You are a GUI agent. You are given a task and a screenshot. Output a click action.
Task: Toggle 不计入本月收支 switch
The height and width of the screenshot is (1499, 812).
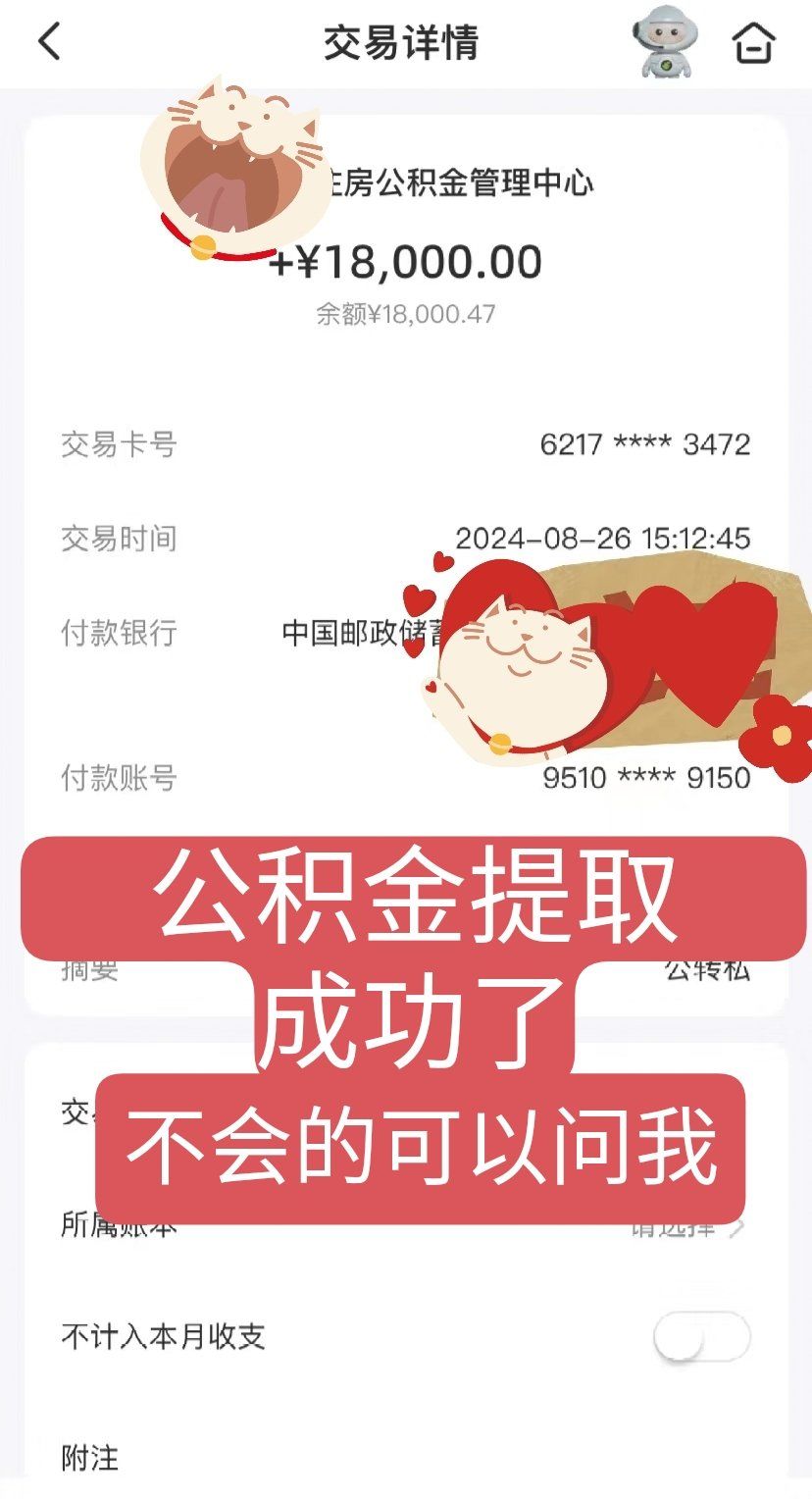[x=701, y=1337]
